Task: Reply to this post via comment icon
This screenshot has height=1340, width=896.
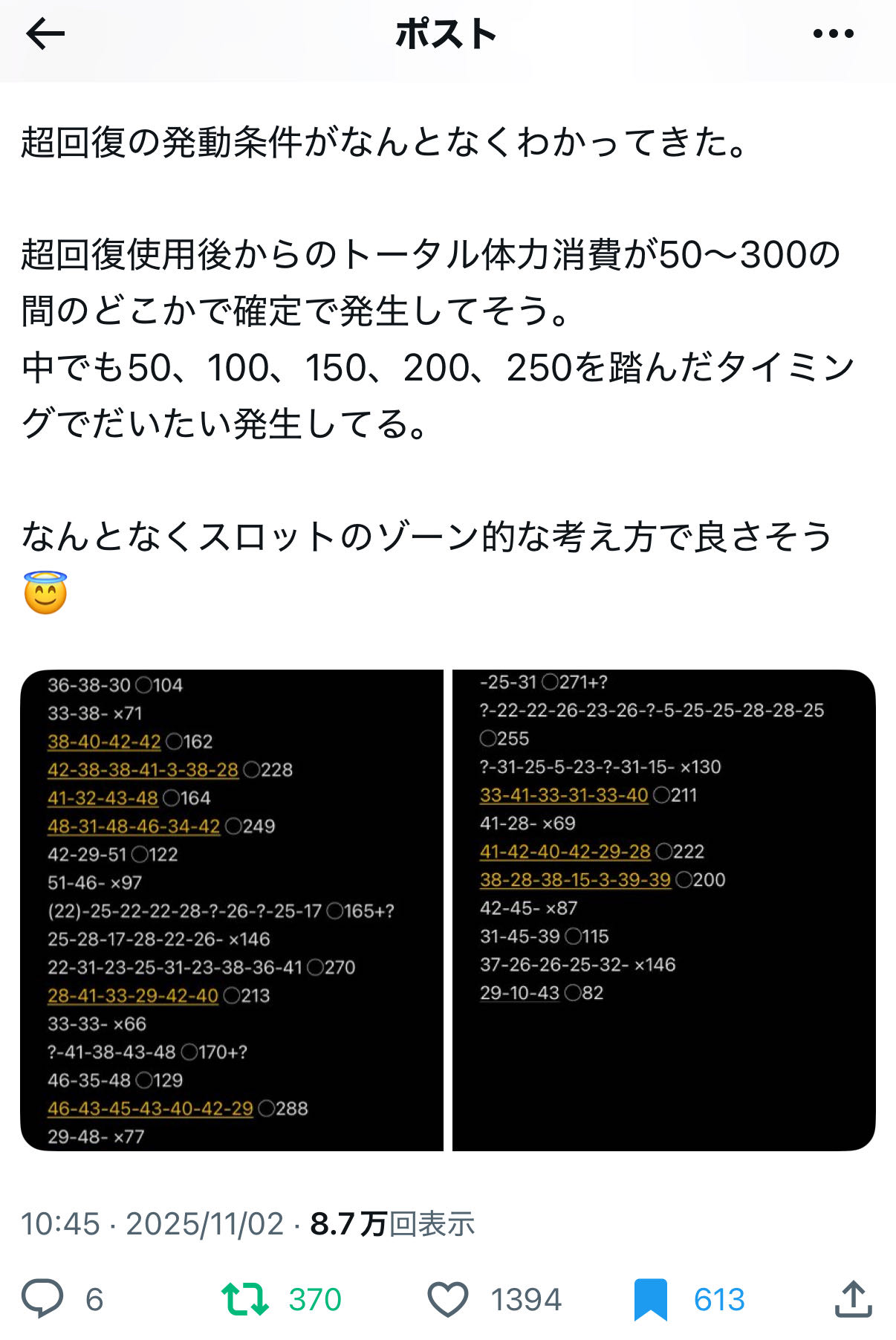Action: pos(42,1298)
